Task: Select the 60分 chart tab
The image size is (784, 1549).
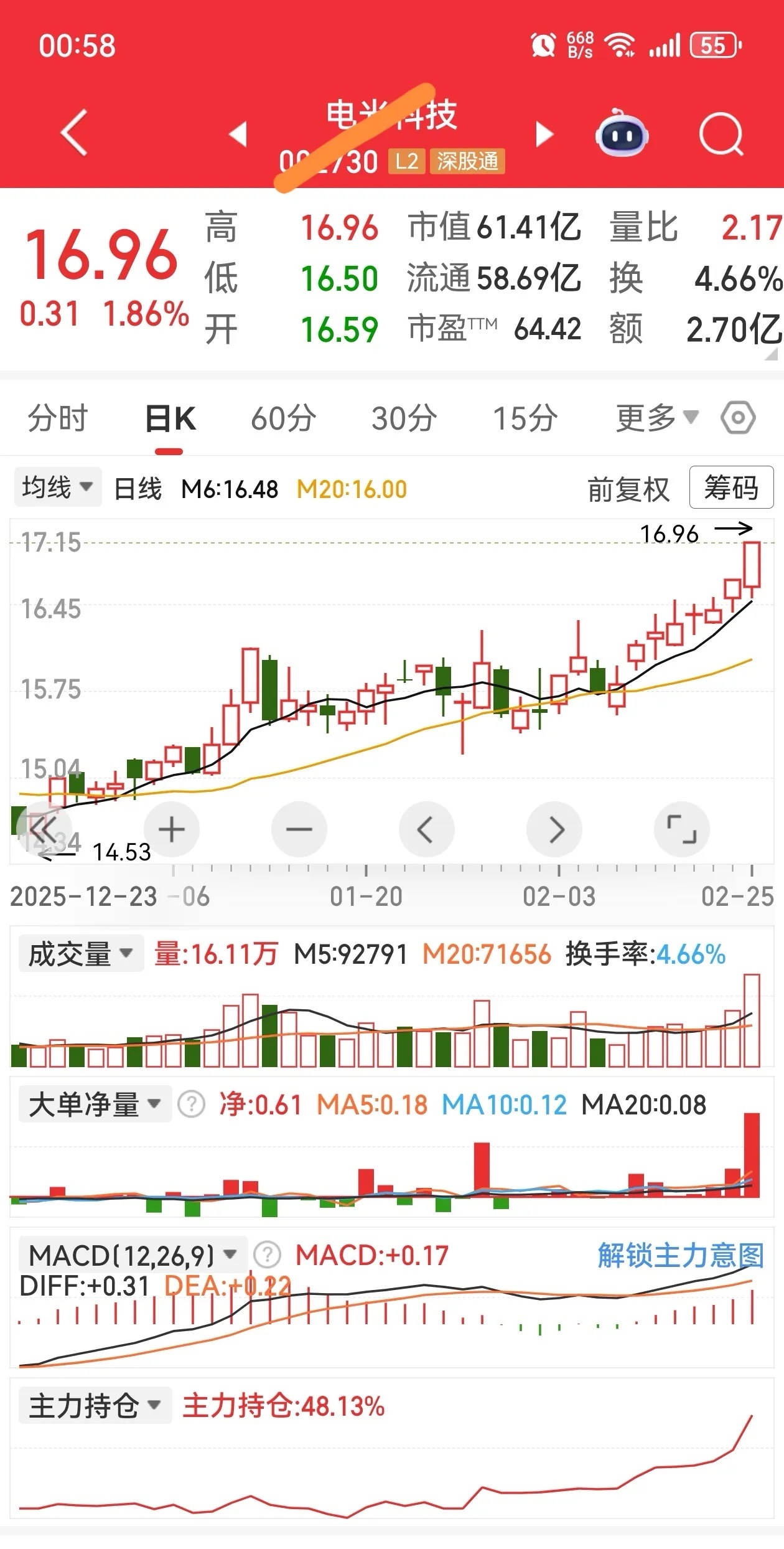Action: click(x=283, y=418)
